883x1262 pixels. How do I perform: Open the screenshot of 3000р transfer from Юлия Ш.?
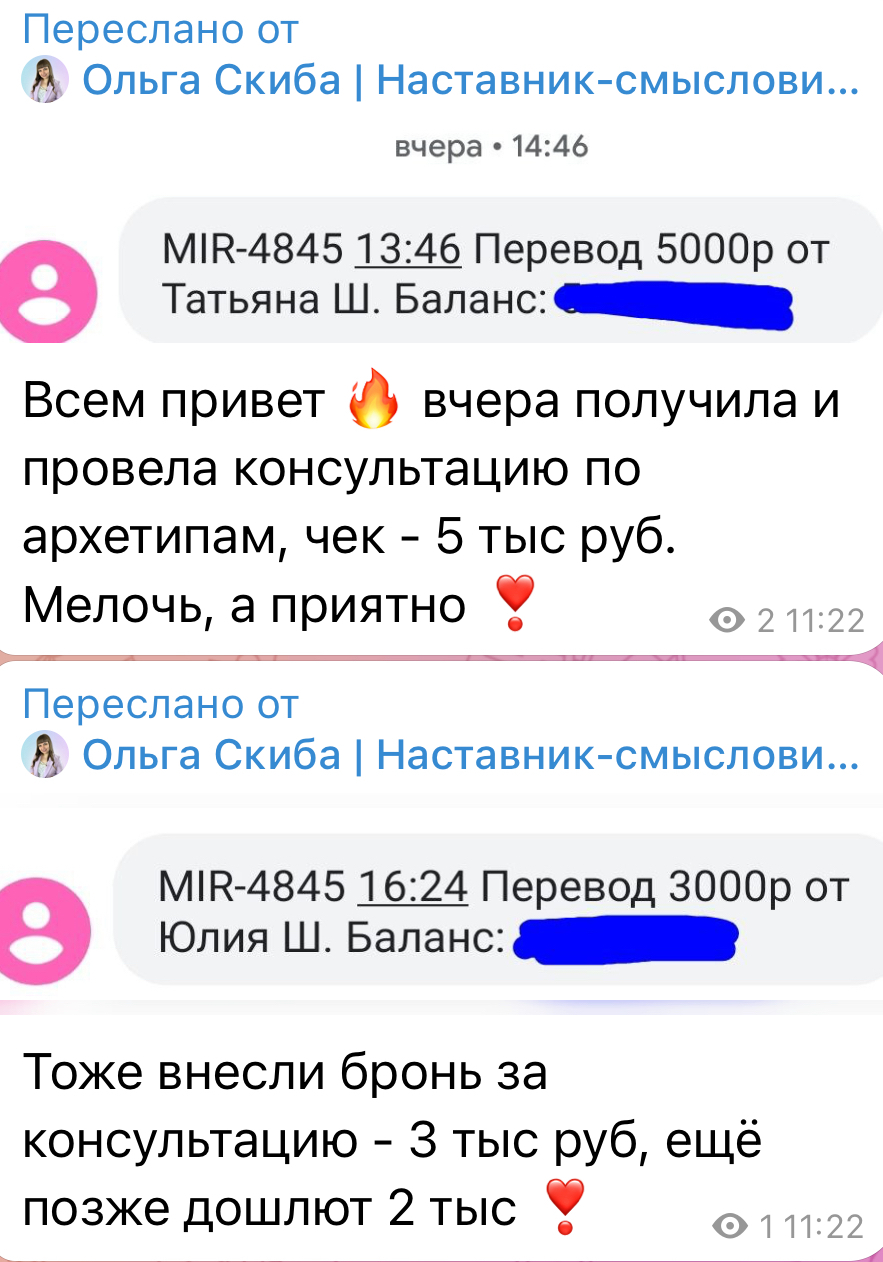click(440, 910)
